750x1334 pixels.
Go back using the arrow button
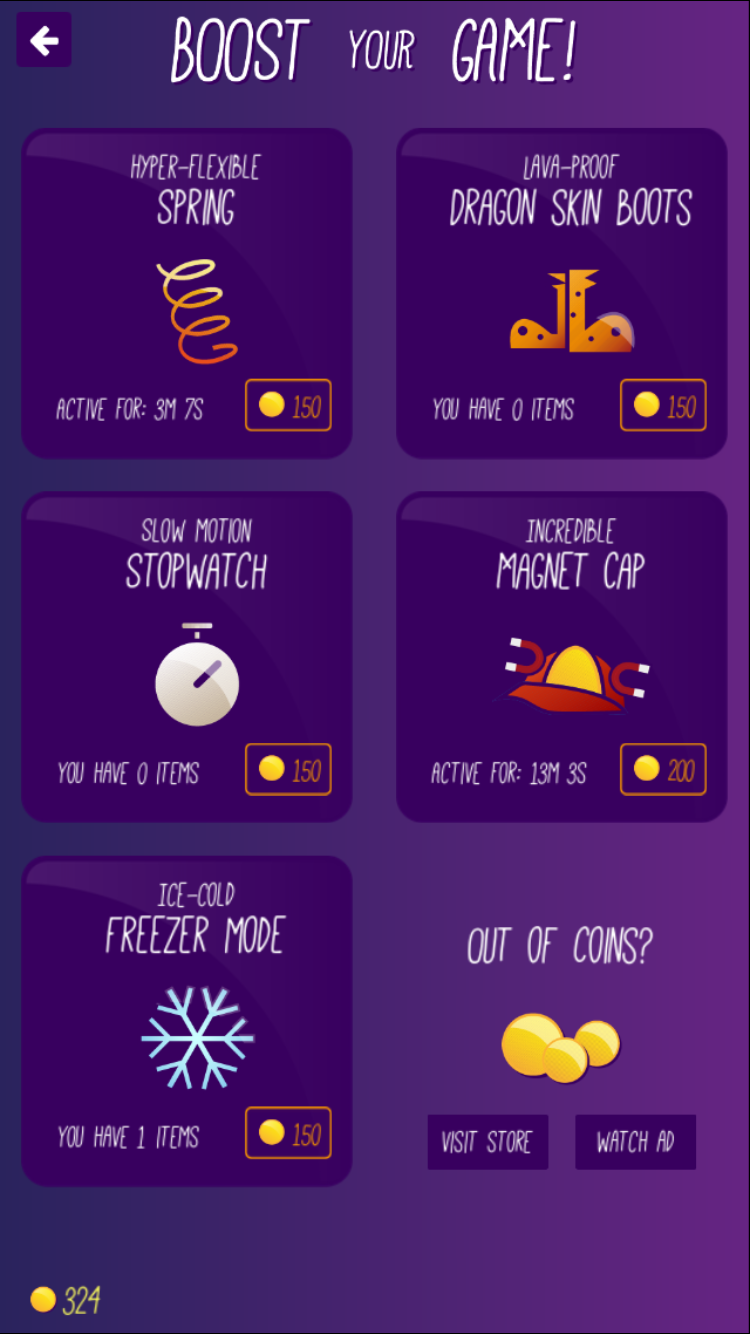(44, 40)
